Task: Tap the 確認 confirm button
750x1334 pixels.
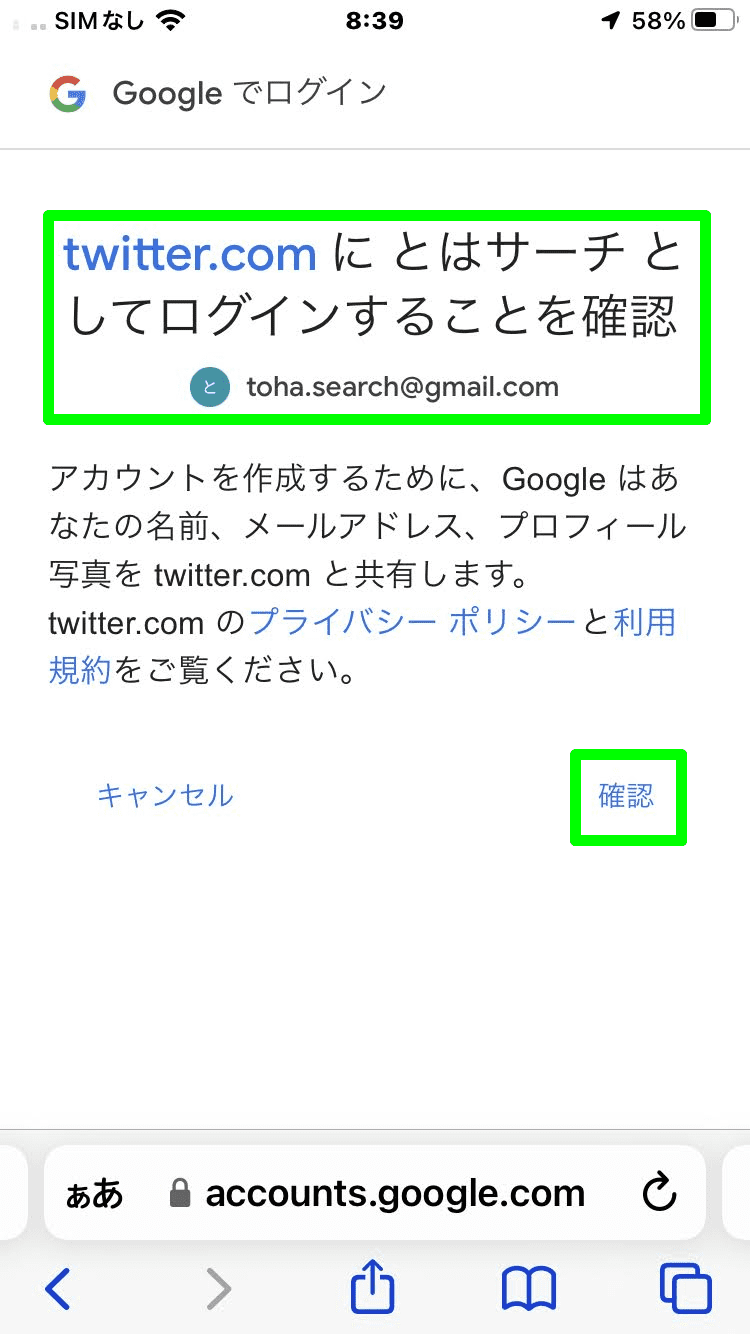Action: coord(627,796)
